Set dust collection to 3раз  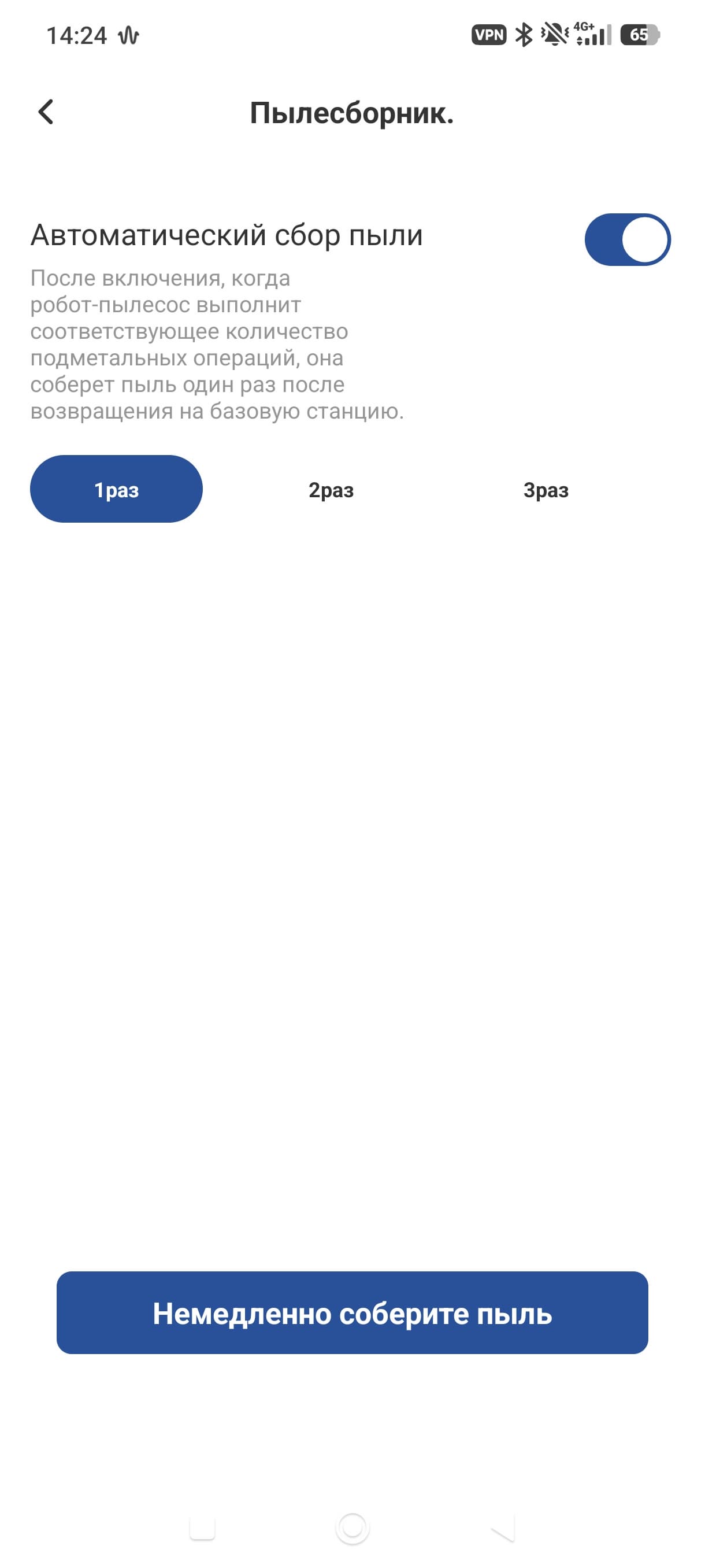coord(546,490)
